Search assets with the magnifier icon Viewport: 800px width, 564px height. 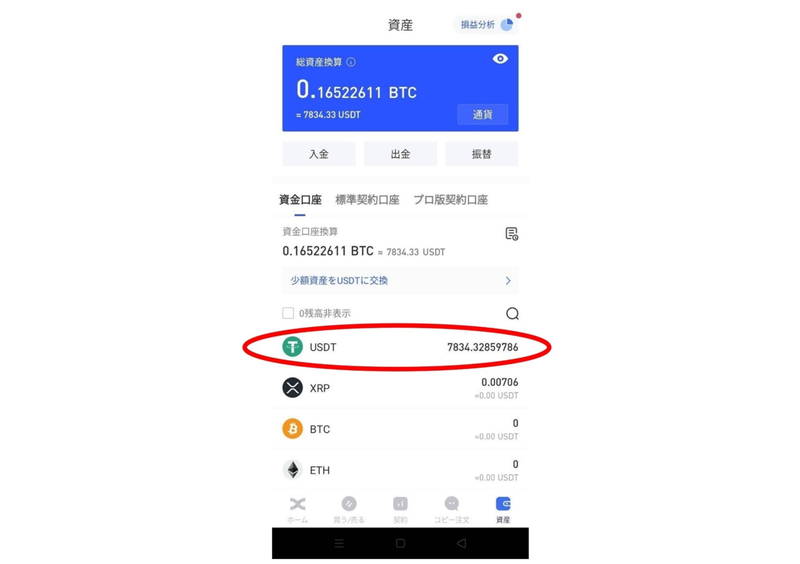point(512,314)
